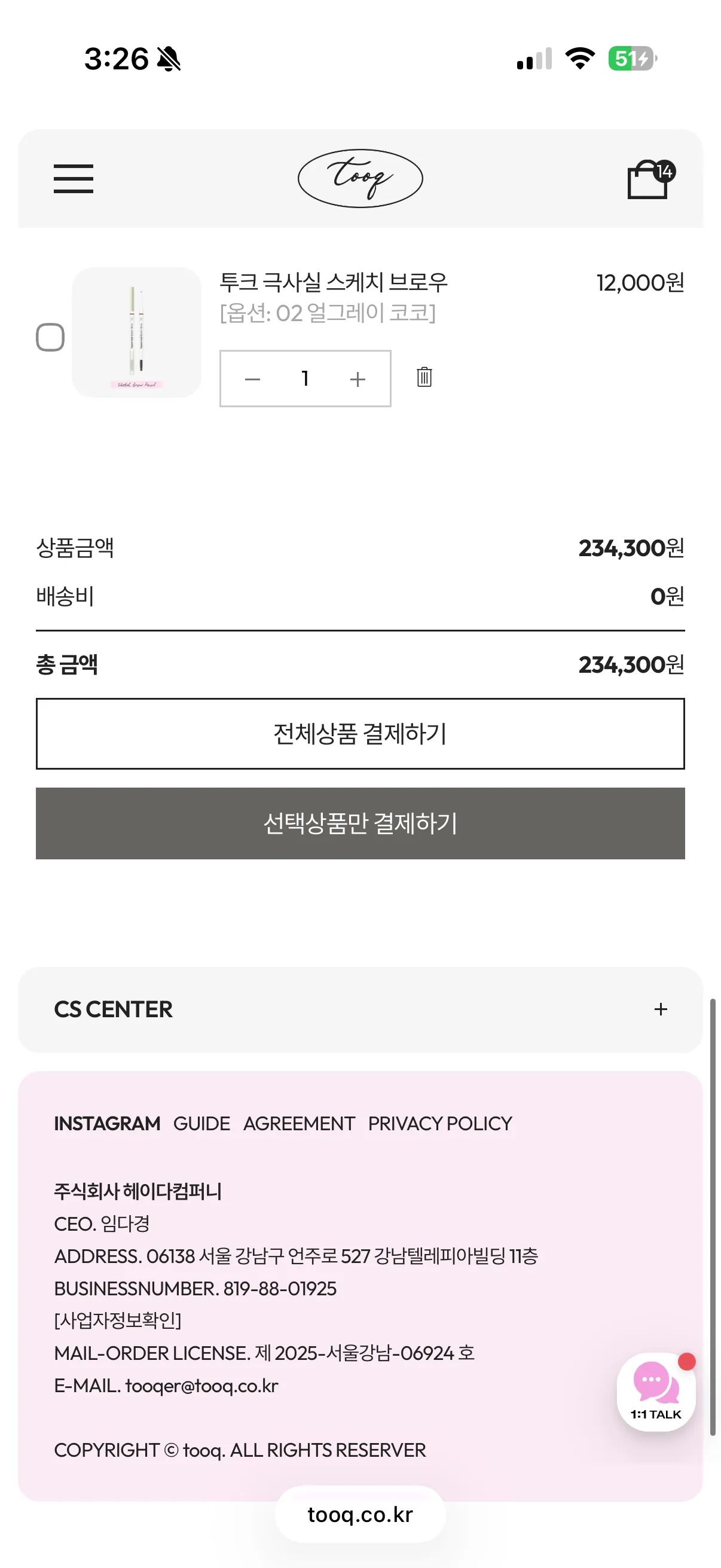Open the GUIDE footer link
Viewport: 721px width, 1568px height.
point(202,1124)
